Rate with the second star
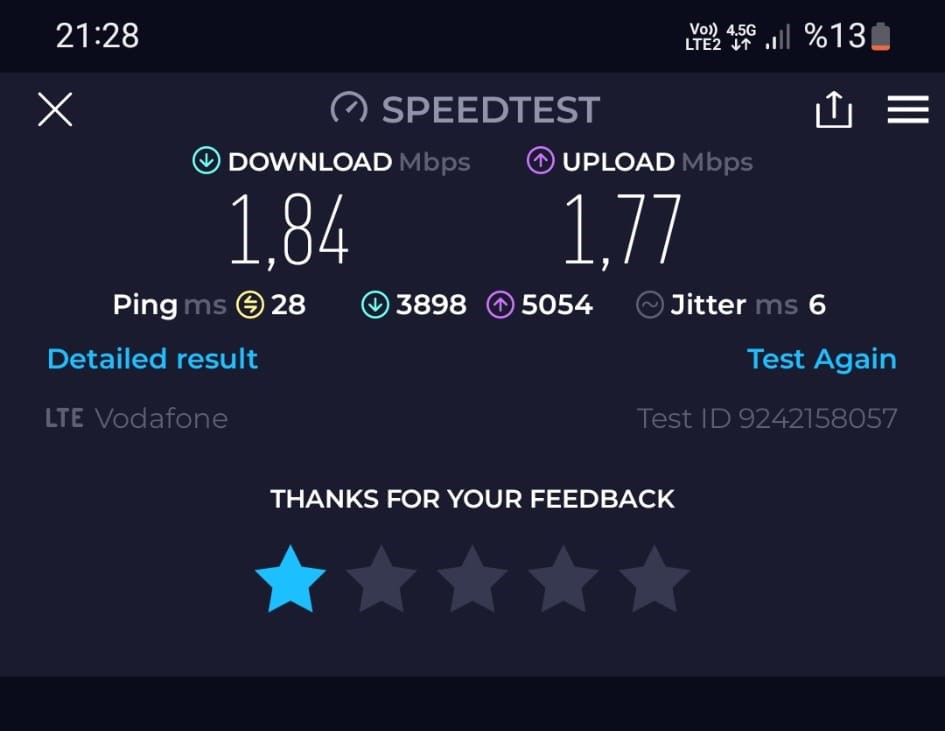 [x=381, y=580]
